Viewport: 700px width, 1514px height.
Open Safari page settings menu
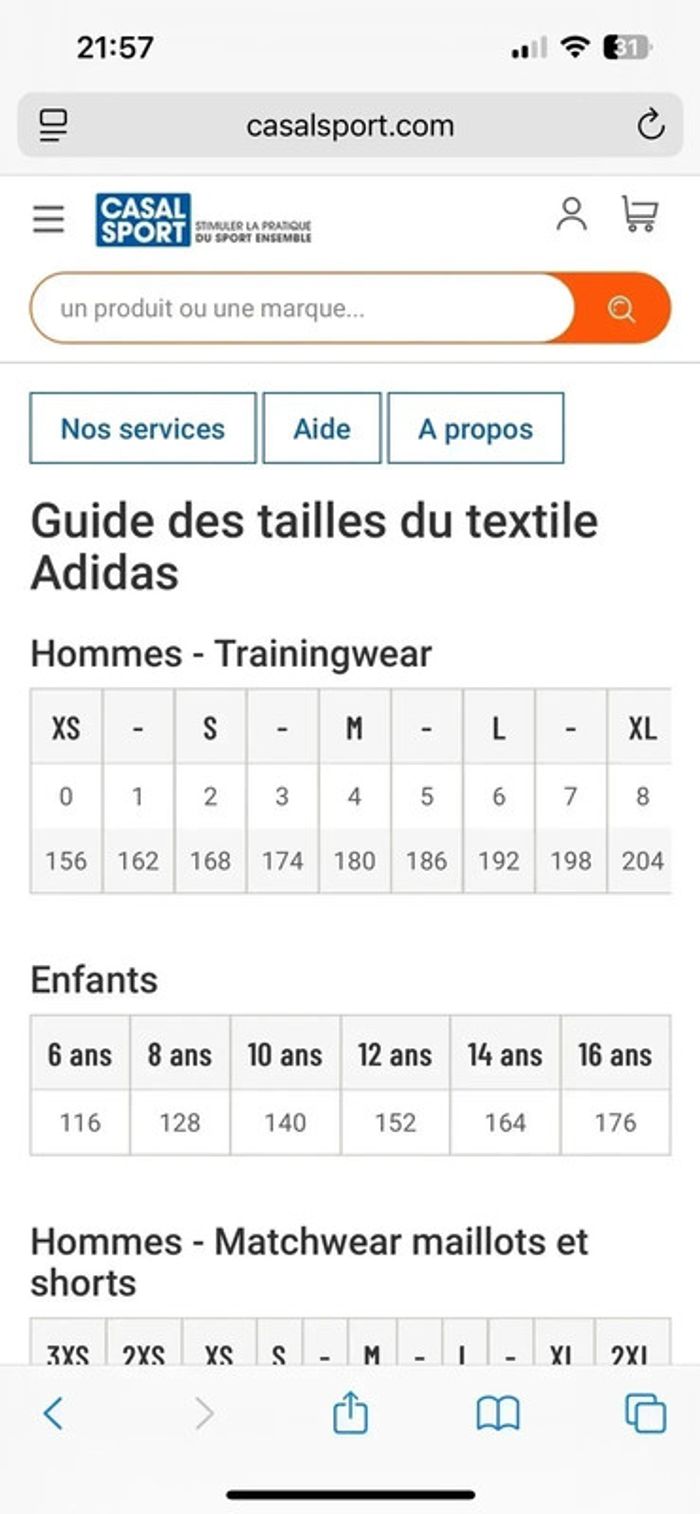pyautogui.click(x=53, y=126)
